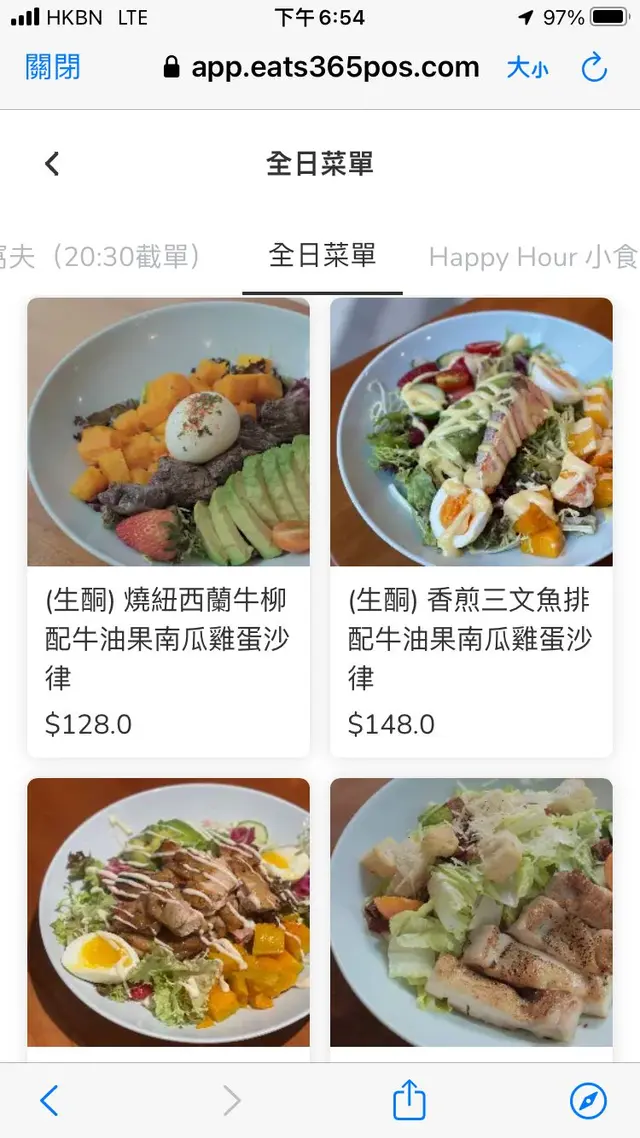Screen dimensions: 640x1138
Task: Switch to the Happy Hour 小食 tab
Action: tap(532, 257)
